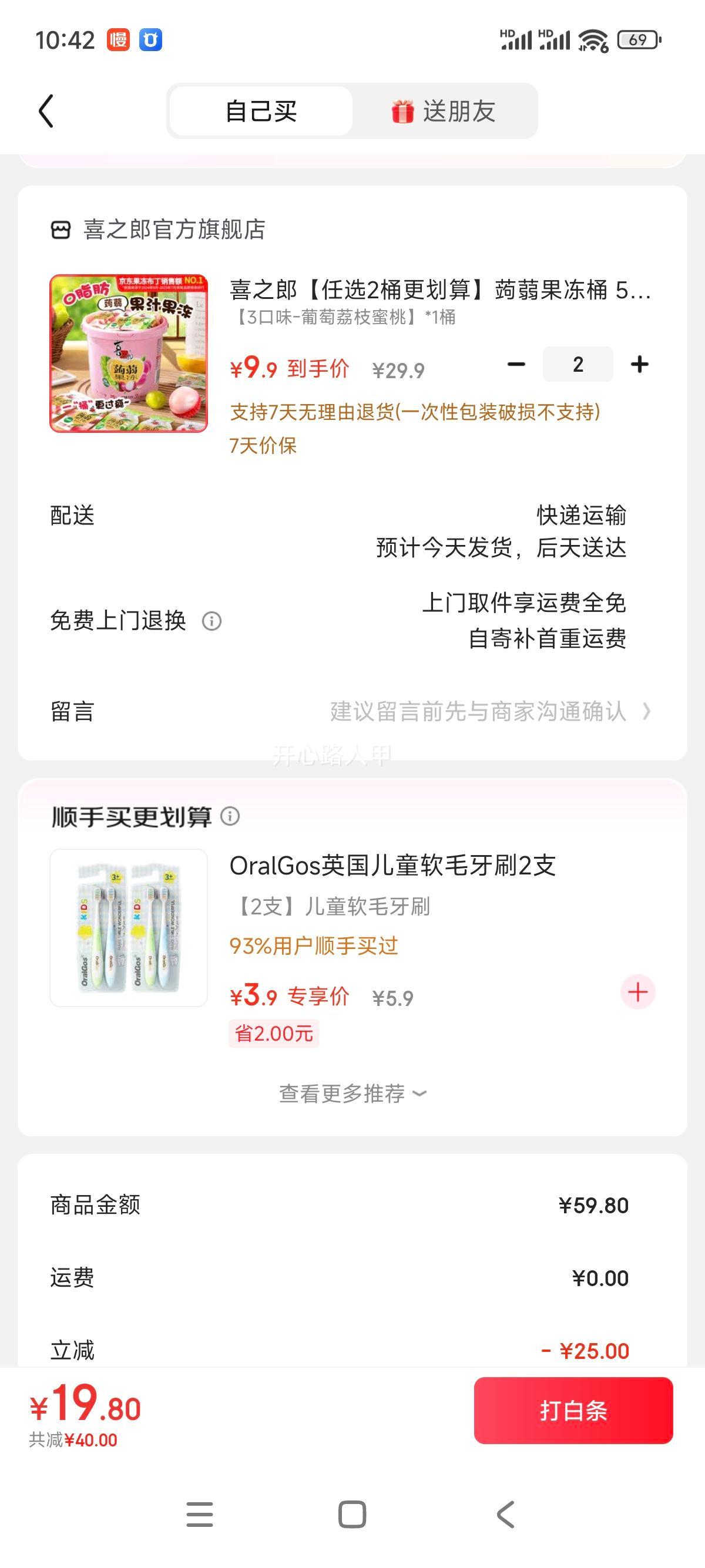Open the 蒟蒻果冻桶 product thumbnail
This screenshot has height=1568, width=705.
point(129,354)
